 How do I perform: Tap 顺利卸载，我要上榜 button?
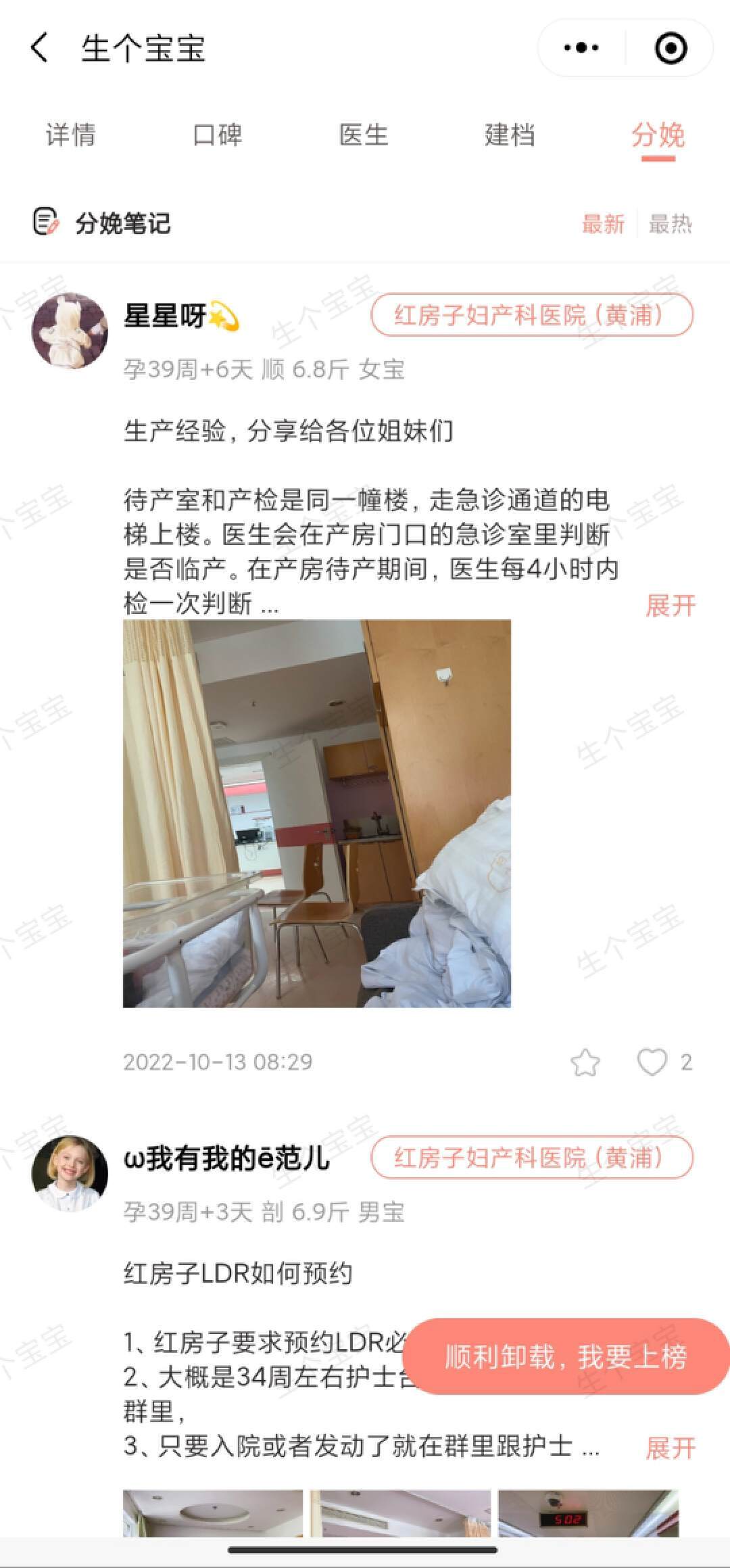click(x=565, y=1356)
